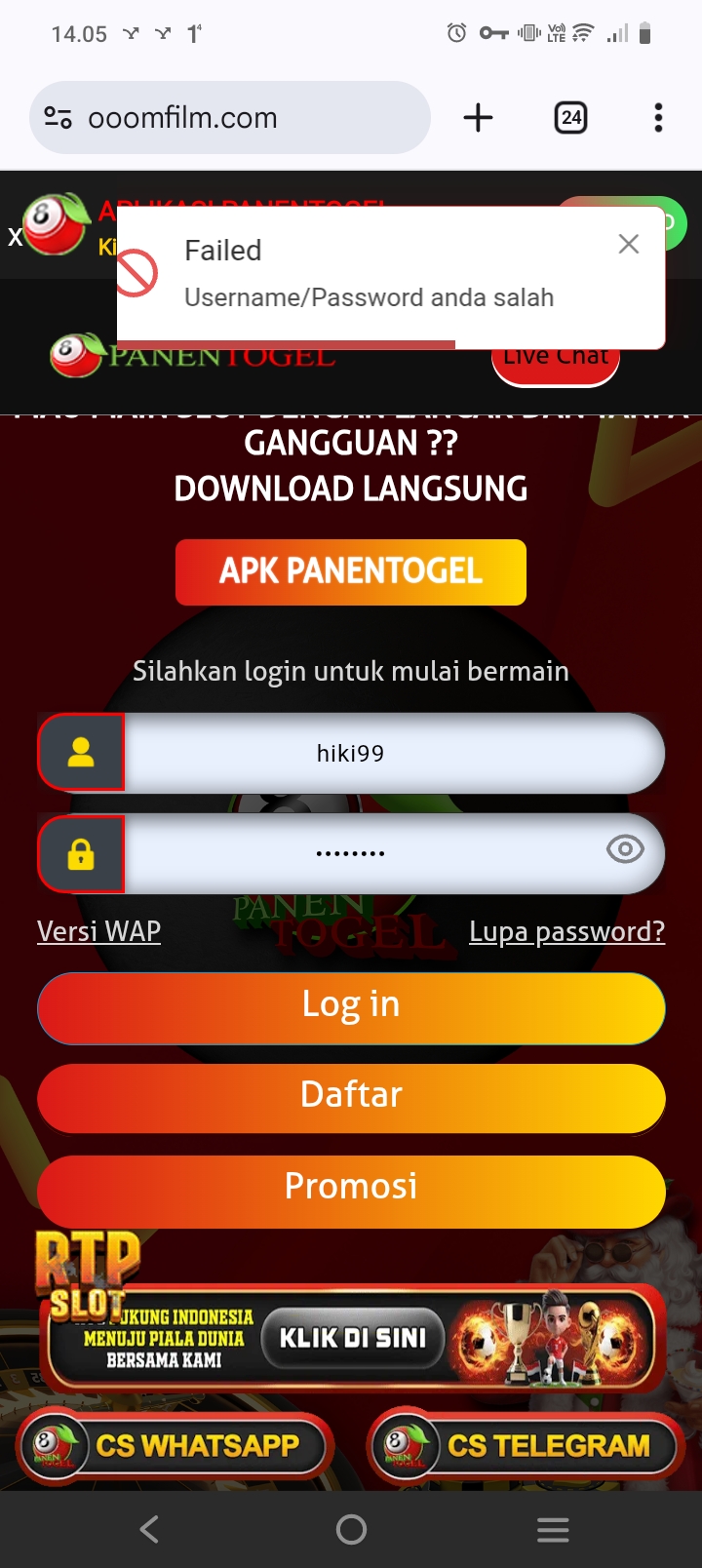Viewport: 702px width, 1568px height.
Task: Open the Versi WAP link
Action: coord(98,931)
